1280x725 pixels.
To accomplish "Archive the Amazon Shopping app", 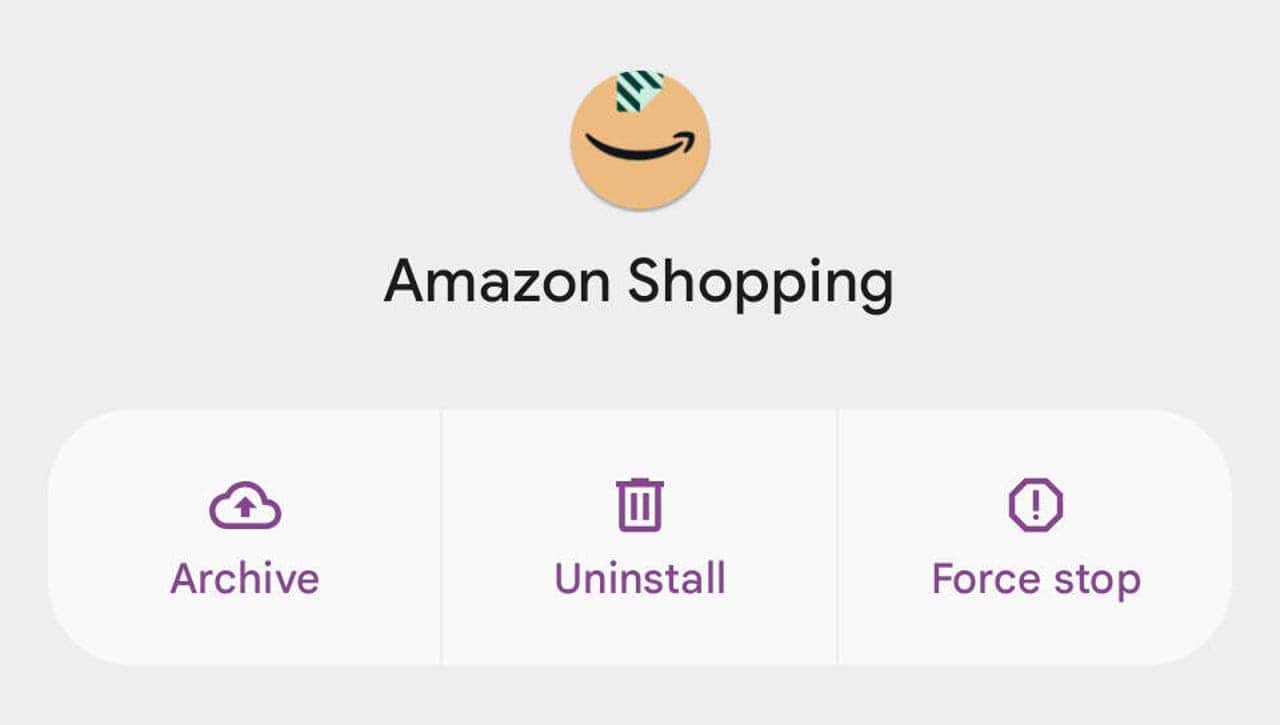I will click(245, 538).
